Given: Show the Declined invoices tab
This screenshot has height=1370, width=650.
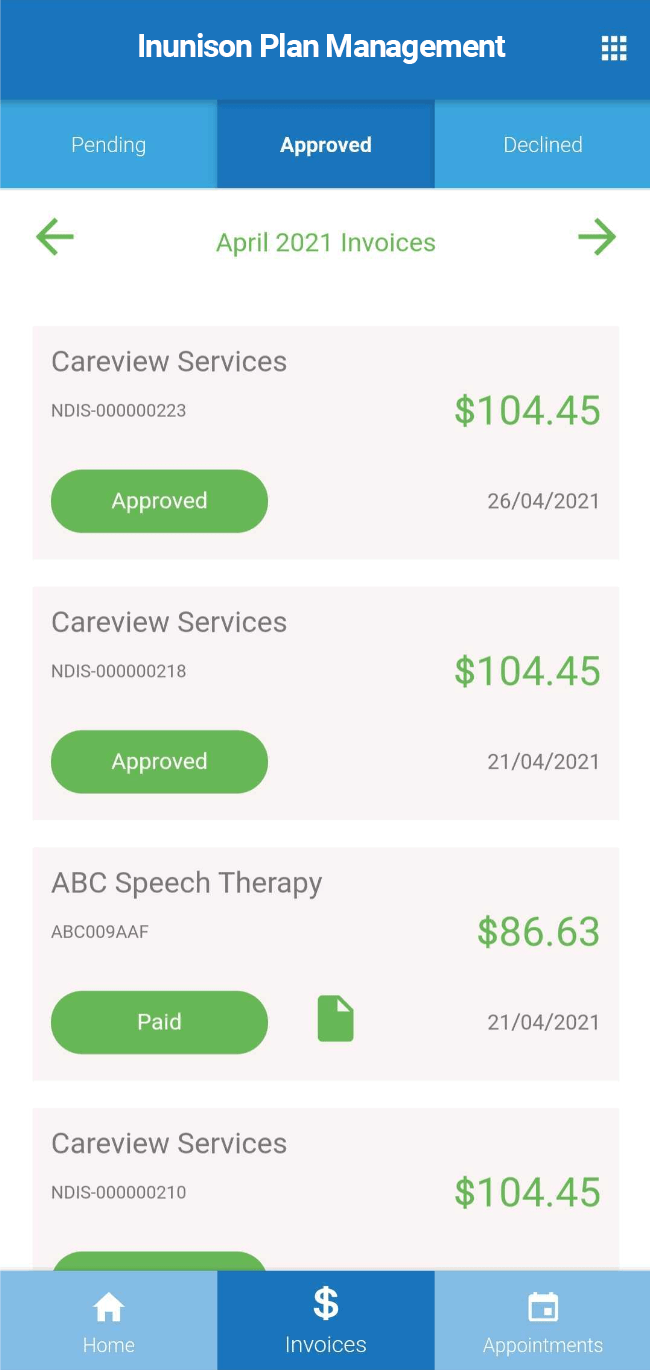Looking at the screenshot, I should [542, 145].
